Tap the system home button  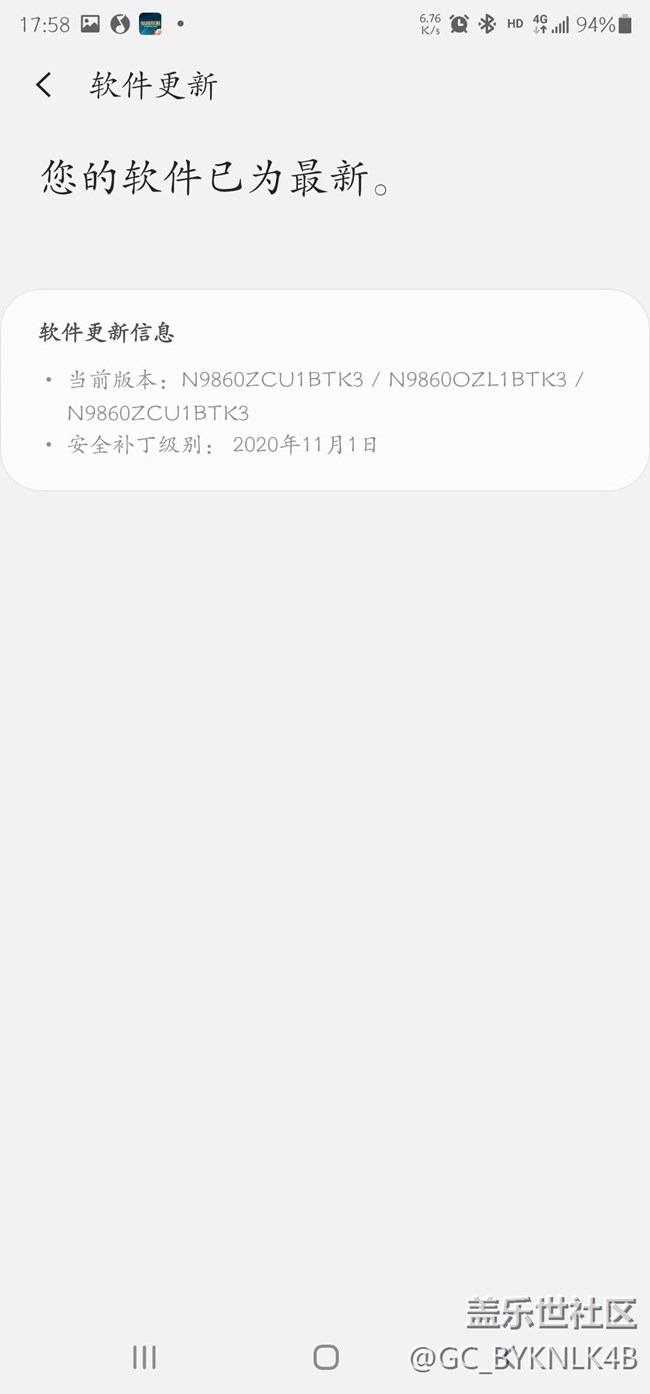(326, 1356)
